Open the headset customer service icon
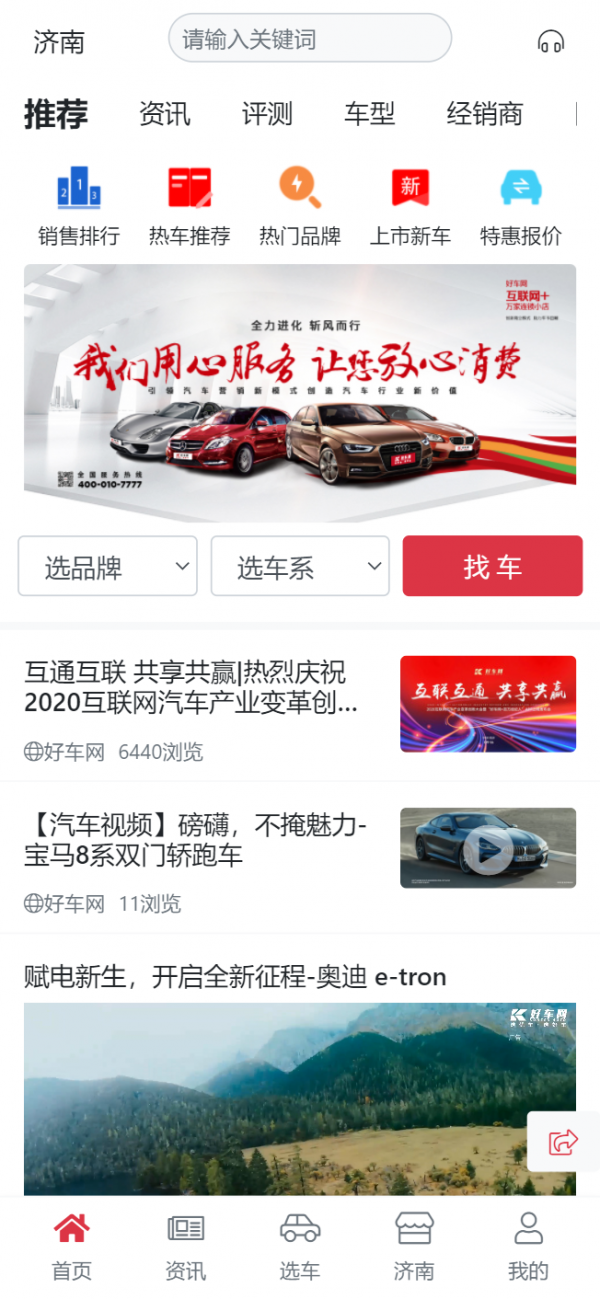The height and width of the screenshot is (1299, 600). point(551,41)
